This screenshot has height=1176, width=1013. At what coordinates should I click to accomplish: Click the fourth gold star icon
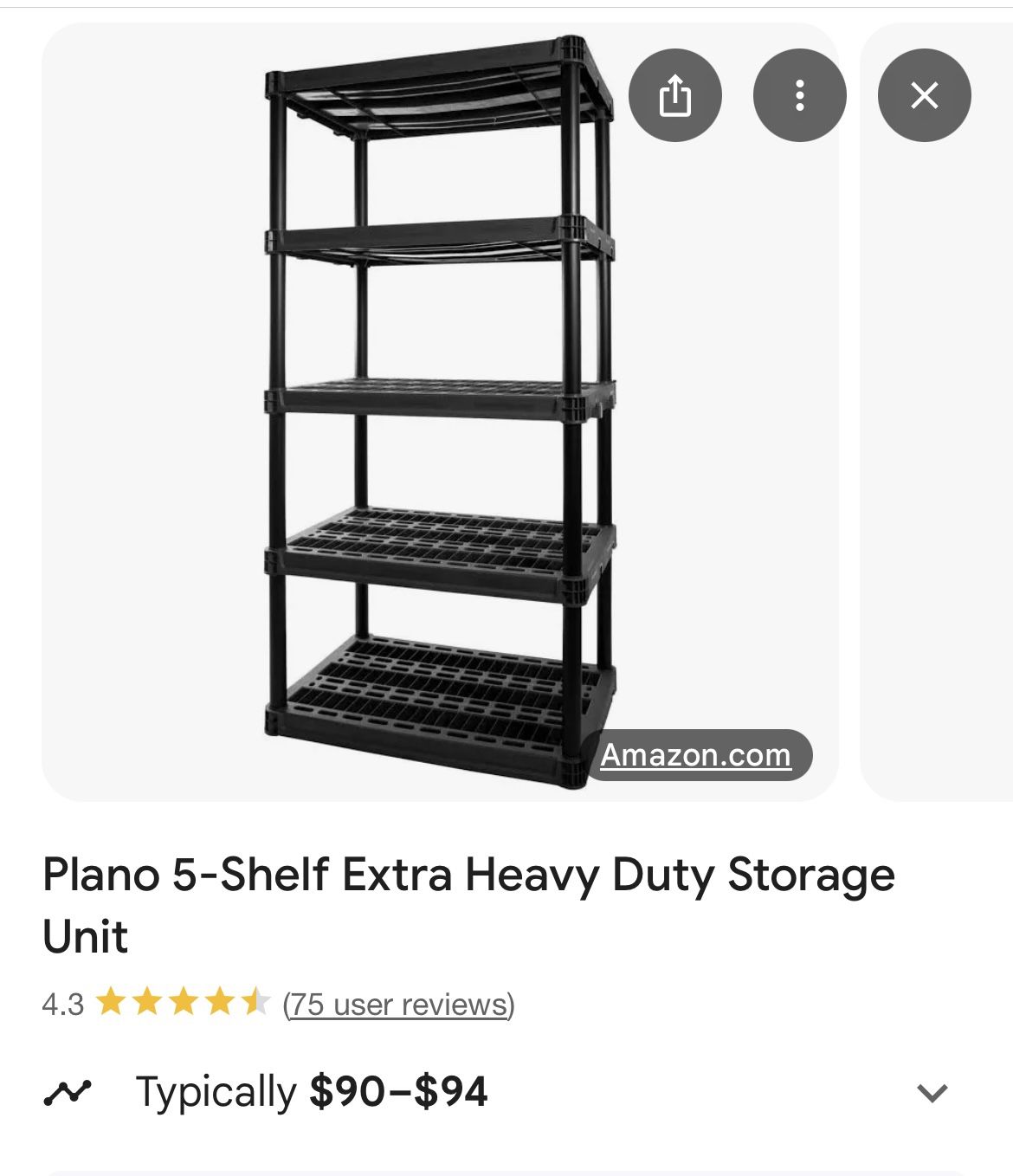(219, 1005)
